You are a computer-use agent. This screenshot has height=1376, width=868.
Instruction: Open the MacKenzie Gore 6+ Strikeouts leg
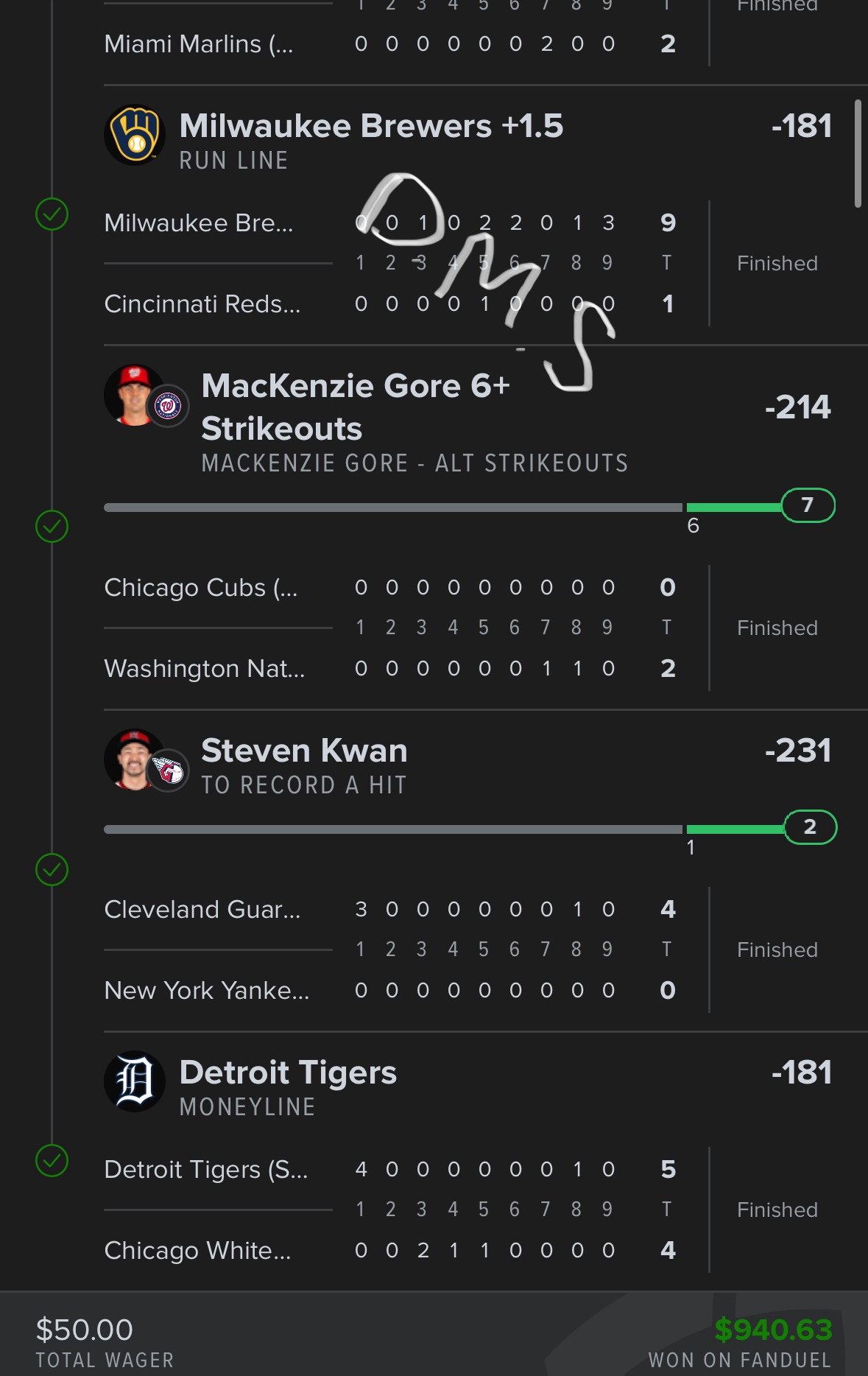(x=356, y=407)
